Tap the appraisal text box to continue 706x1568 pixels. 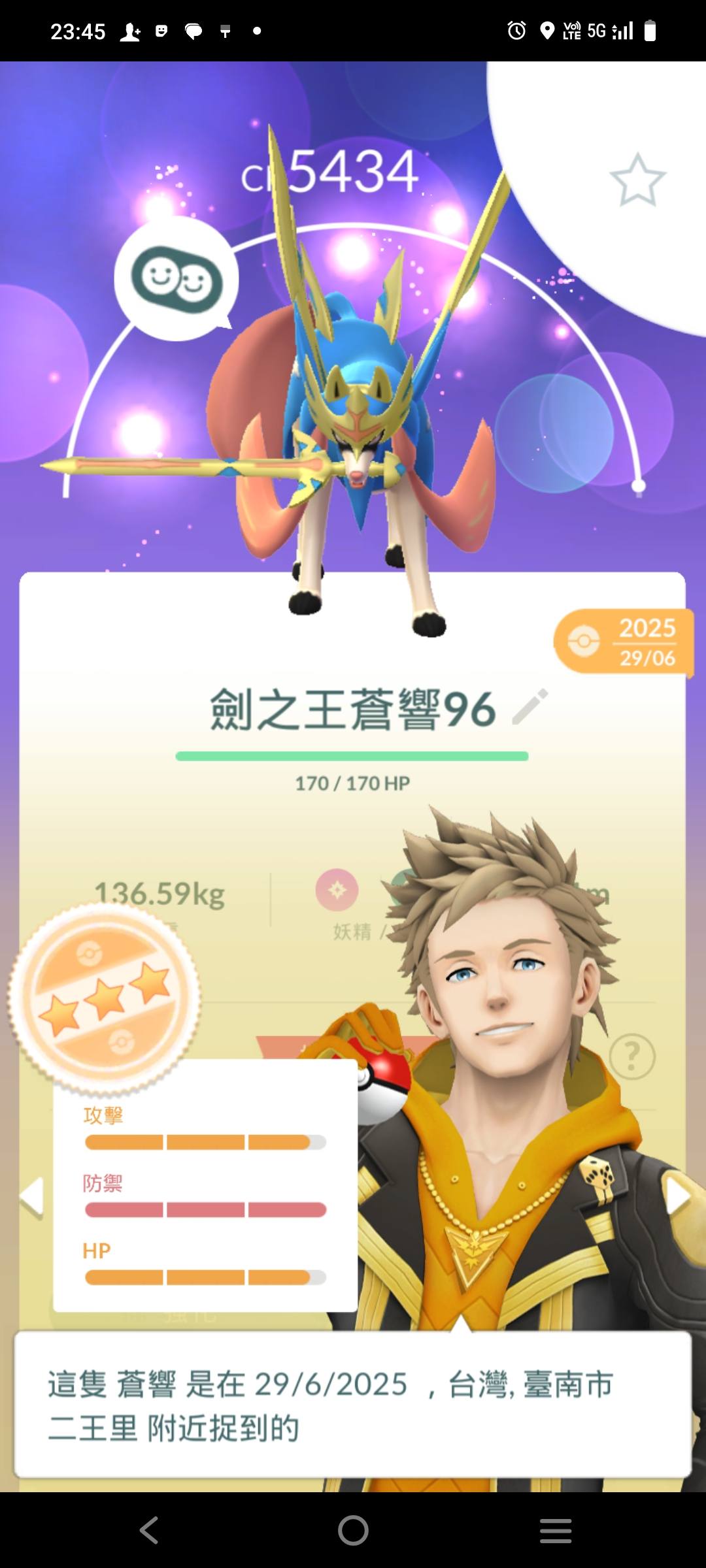(x=353, y=1404)
